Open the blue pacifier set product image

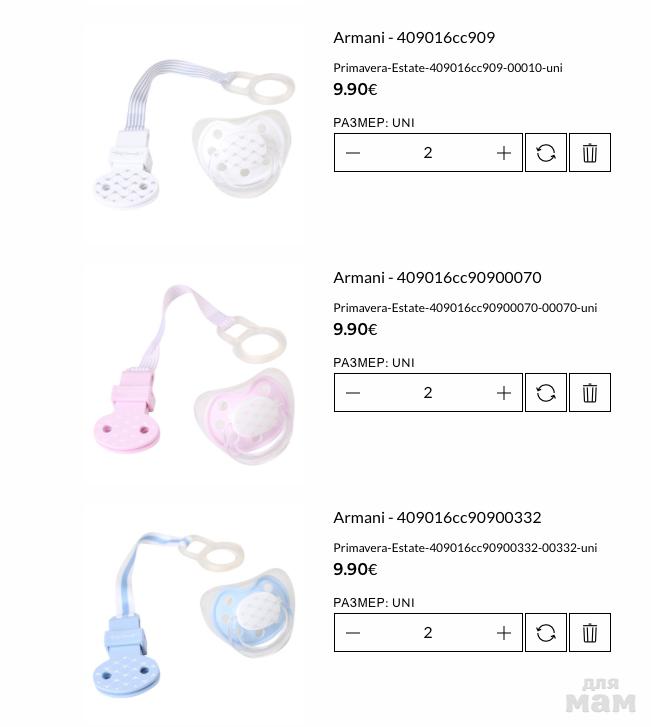click(x=195, y=610)
